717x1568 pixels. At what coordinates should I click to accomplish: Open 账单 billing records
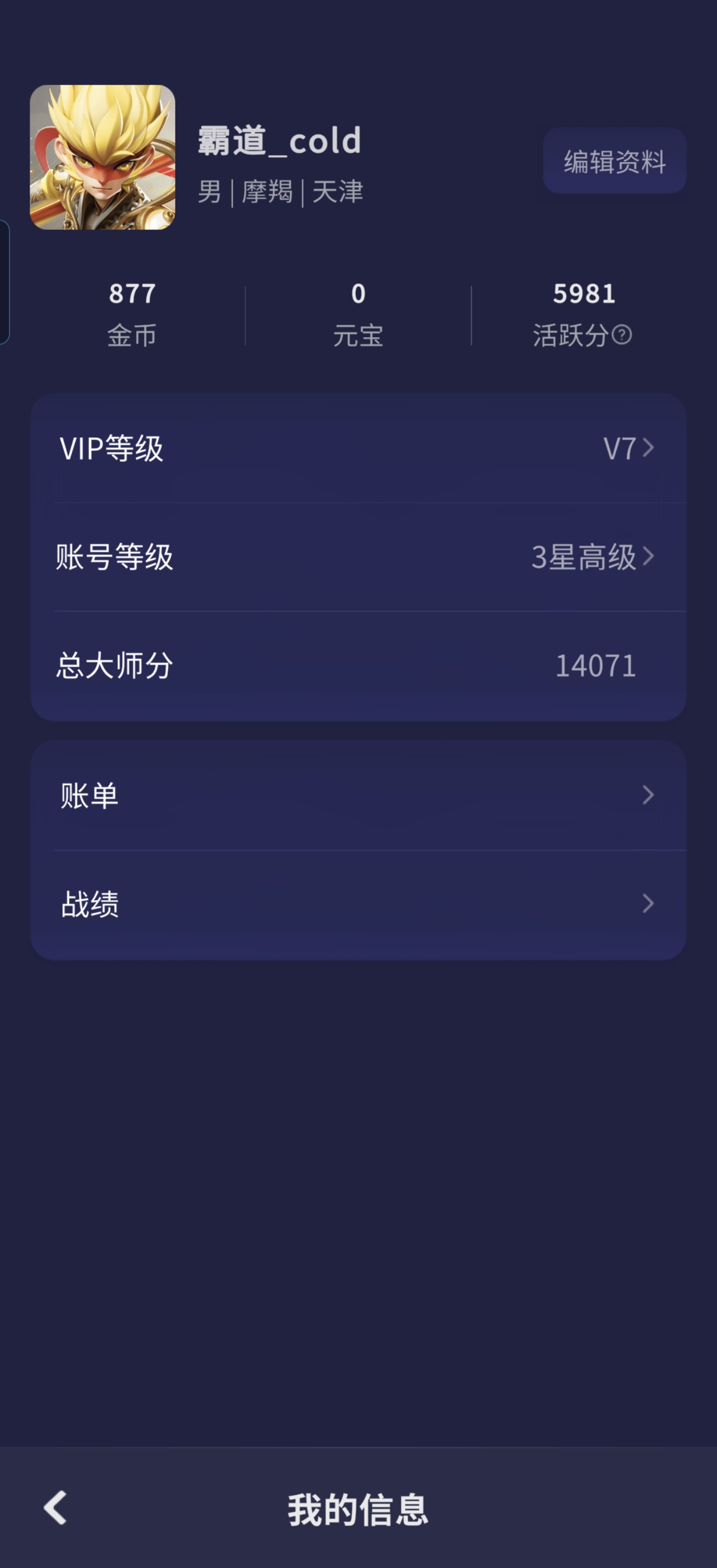click(x=358, y=795)
